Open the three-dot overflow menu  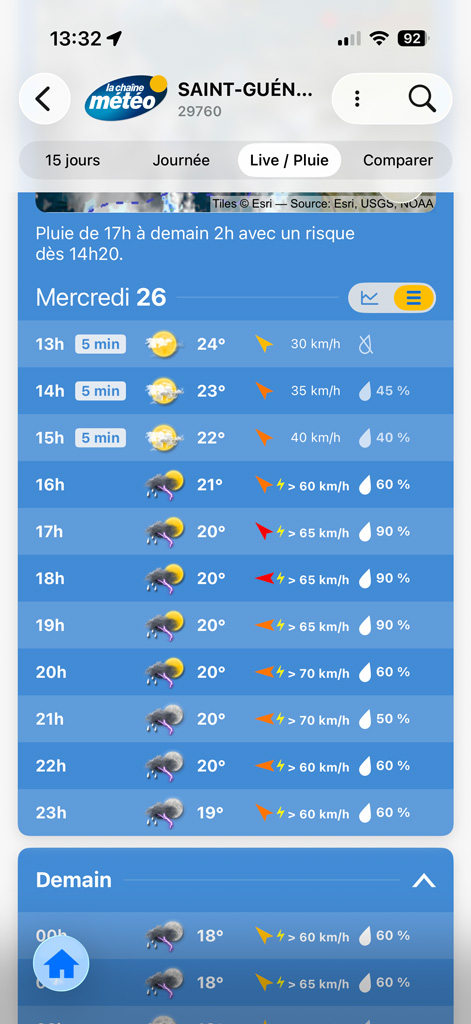[x=357, y=99]
